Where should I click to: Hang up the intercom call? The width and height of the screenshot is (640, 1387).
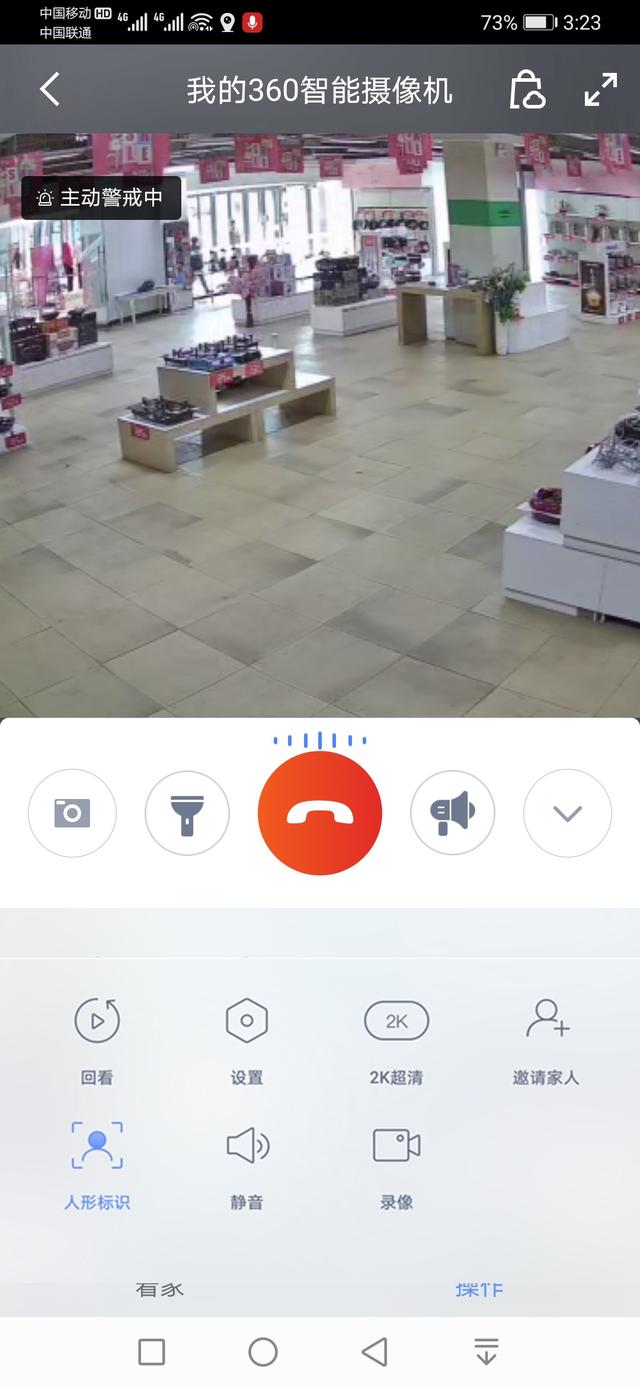coord(320,813)
